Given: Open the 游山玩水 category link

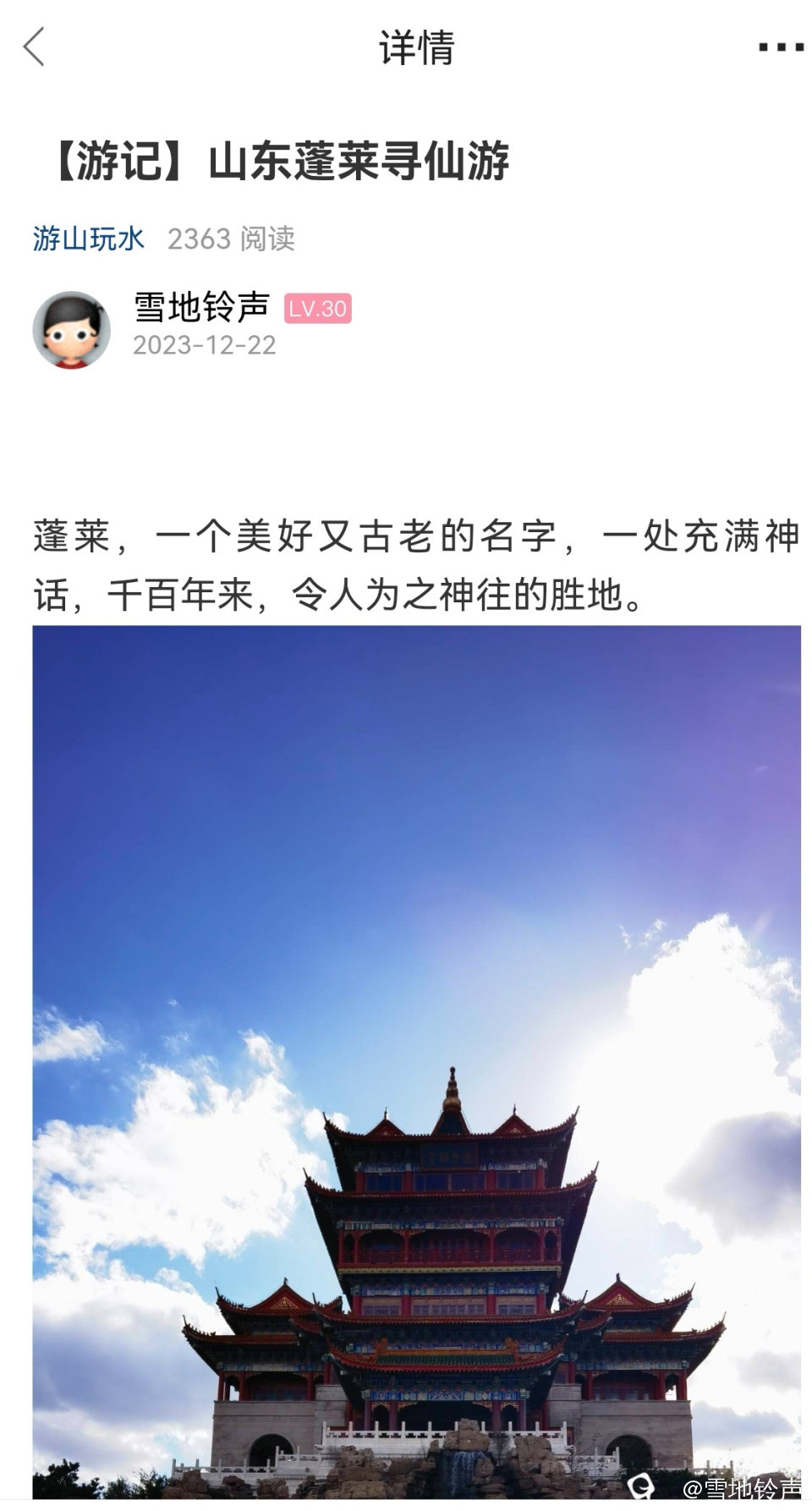Looking at the screenshot, I should click(x=89, y=239).
